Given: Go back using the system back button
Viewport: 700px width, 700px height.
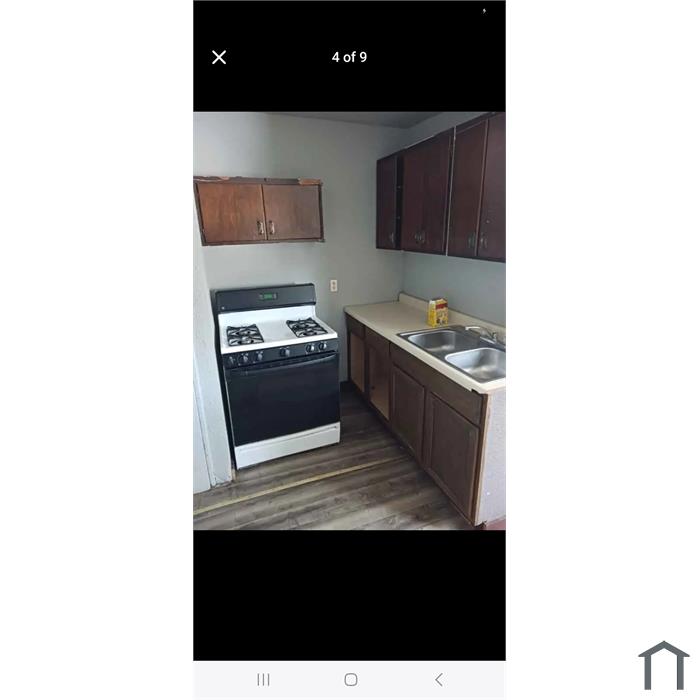Looking at the screenshot, I should [438, 680].
